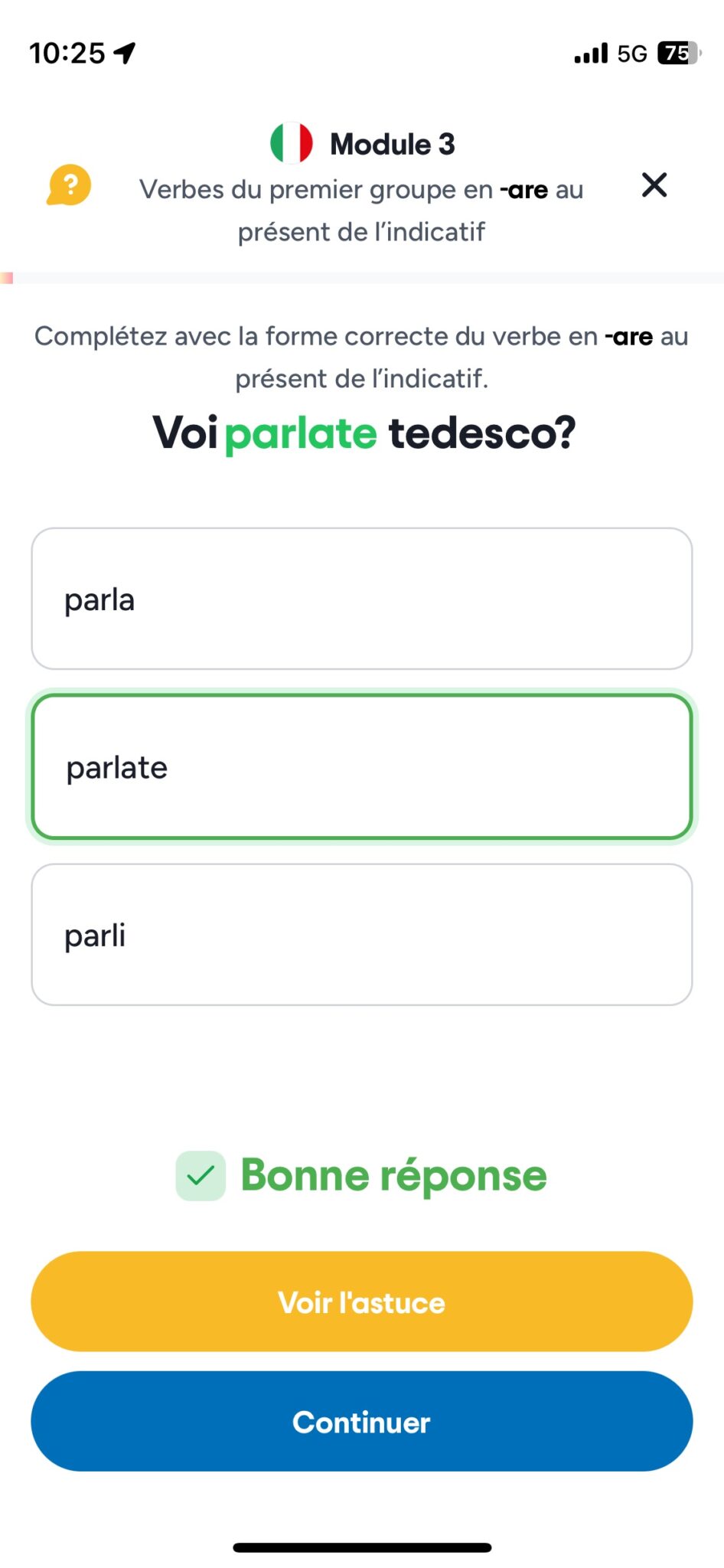This screenshot has width=724, height=1568.
Task: Continue to the next question
Action: 362,1421
